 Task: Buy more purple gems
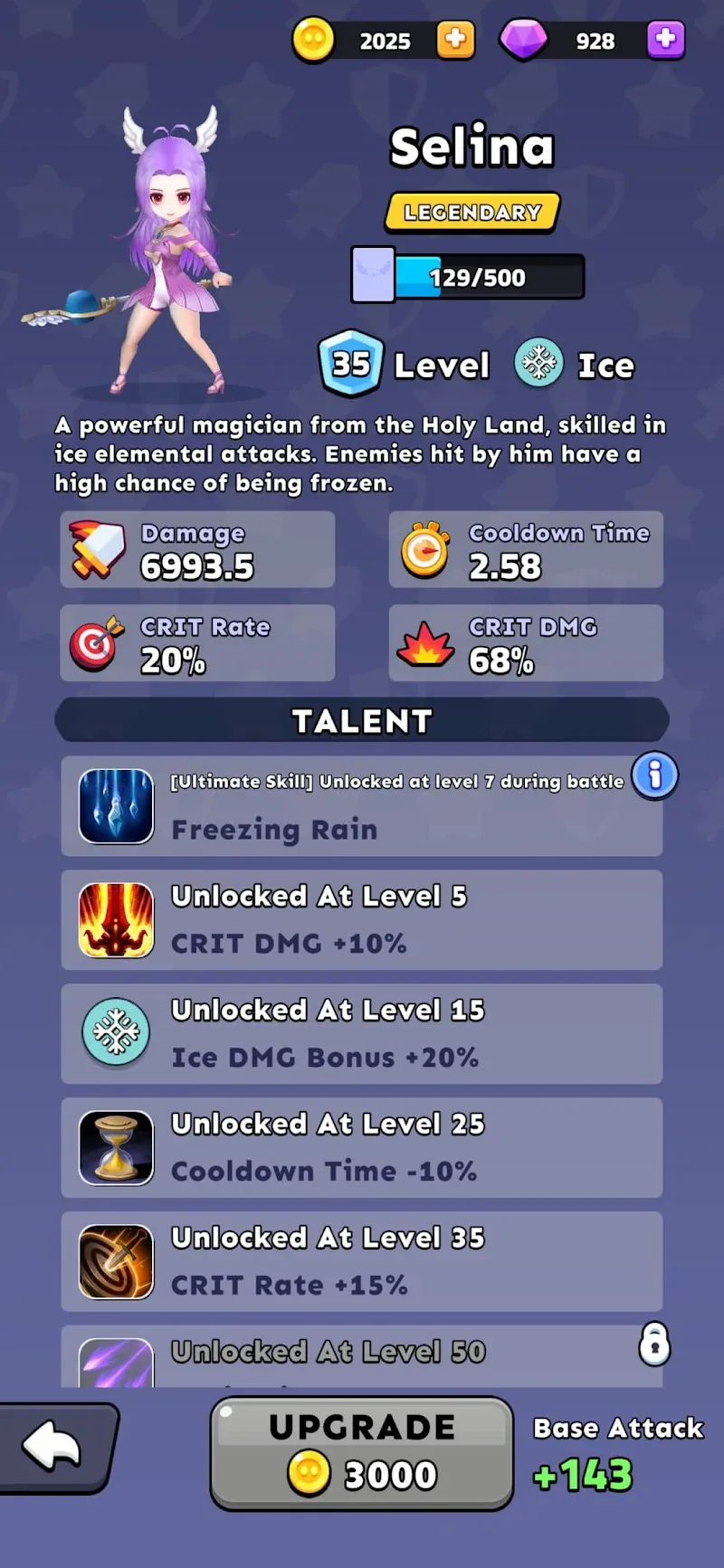point(665,40)
